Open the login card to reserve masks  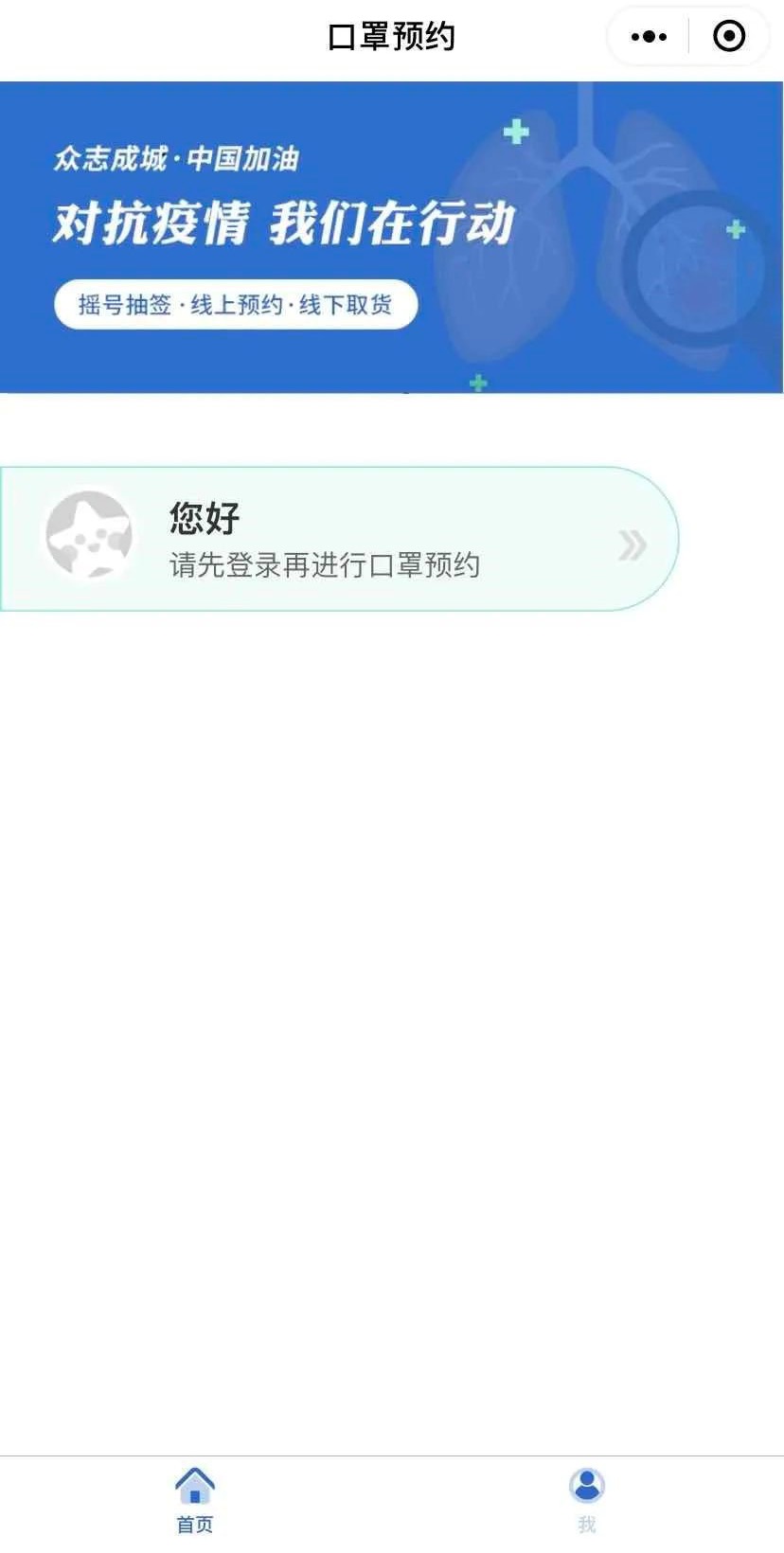[x=341, y=539]
